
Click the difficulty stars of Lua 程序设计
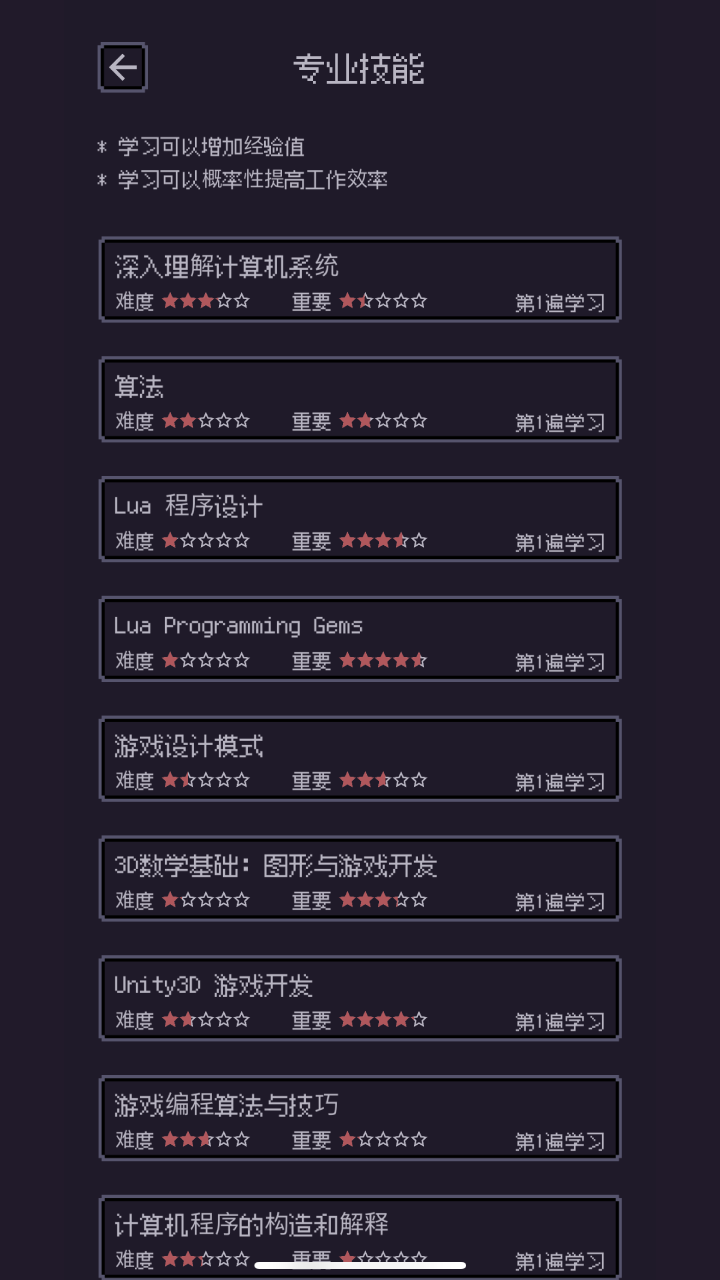pos(207,541)
